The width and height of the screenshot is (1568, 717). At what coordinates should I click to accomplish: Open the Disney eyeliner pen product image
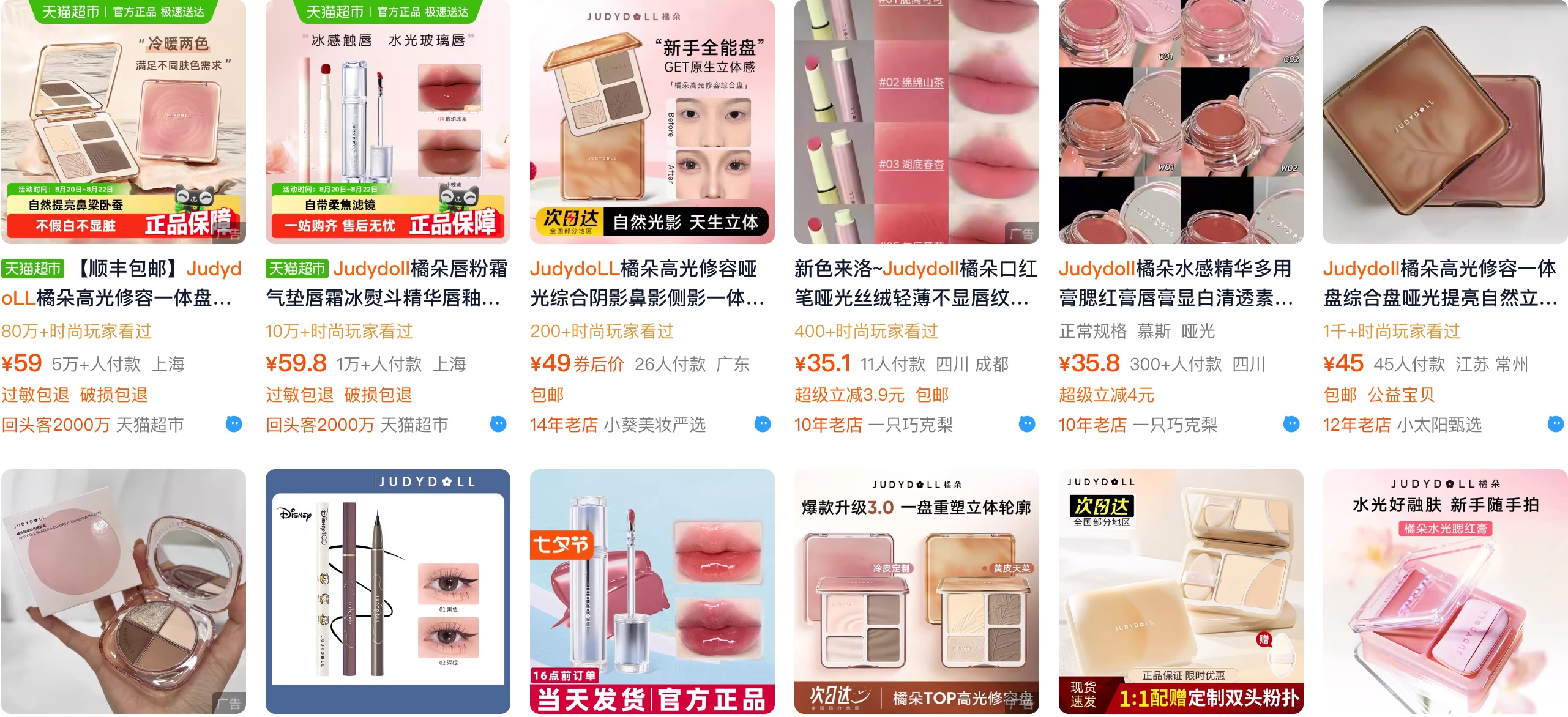[x=387, y=591]
